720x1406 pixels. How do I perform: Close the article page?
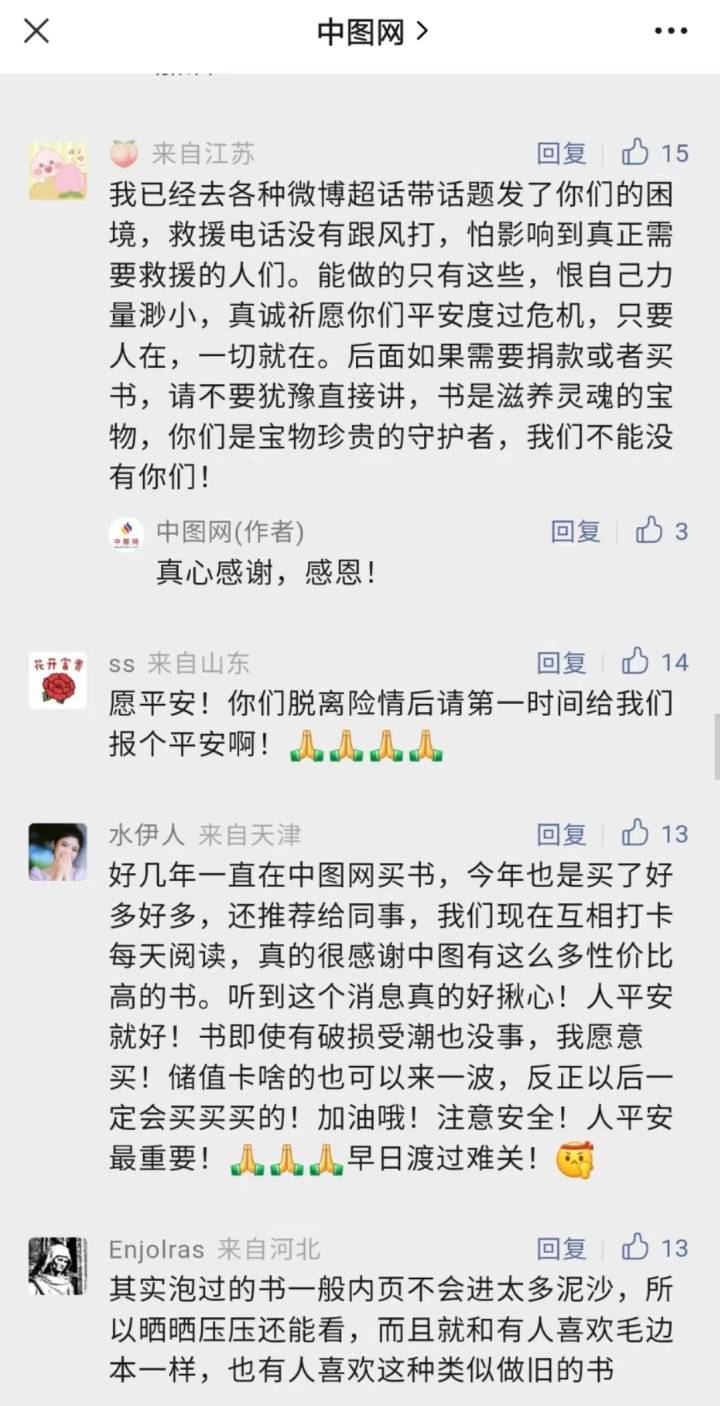point(36,31)
